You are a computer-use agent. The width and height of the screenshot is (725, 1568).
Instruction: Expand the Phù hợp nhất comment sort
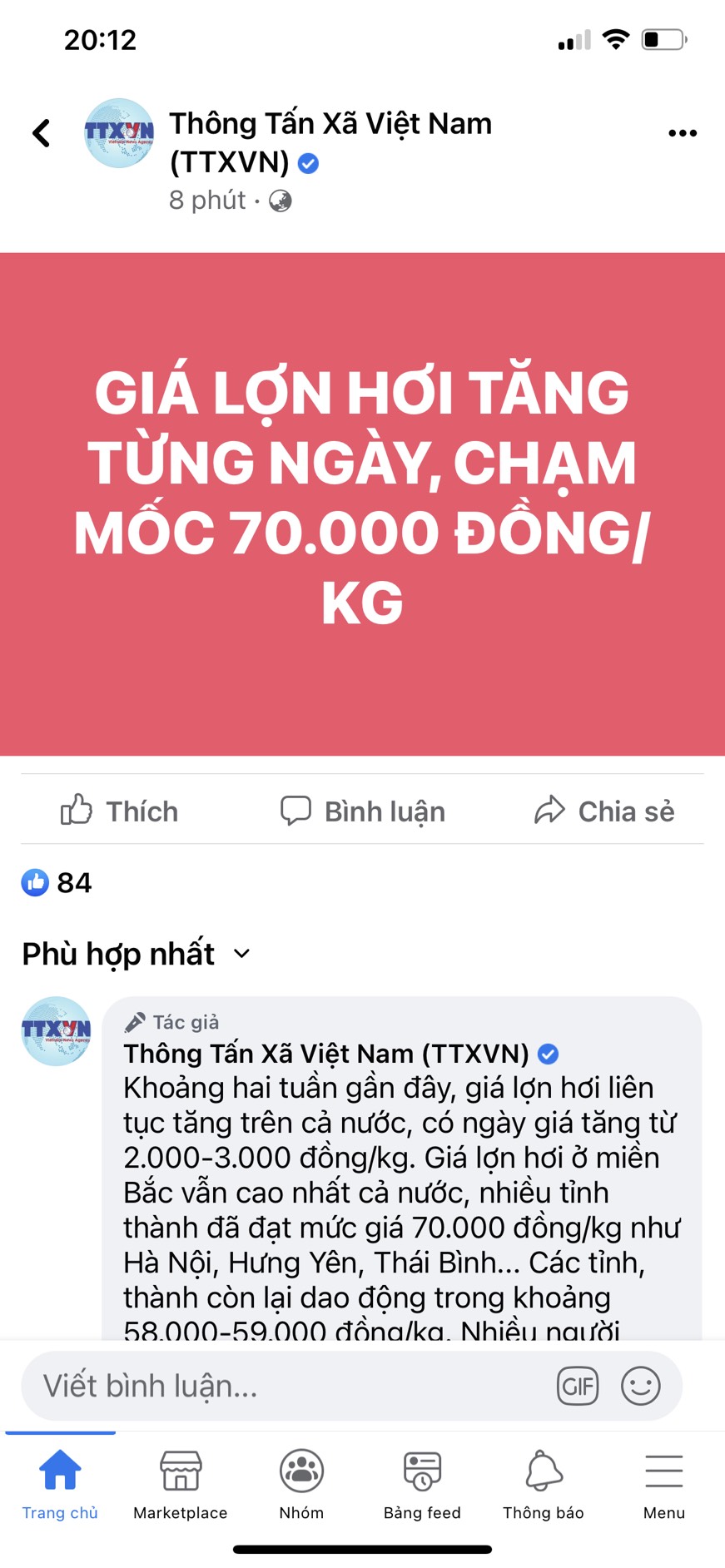coord(137,954)
